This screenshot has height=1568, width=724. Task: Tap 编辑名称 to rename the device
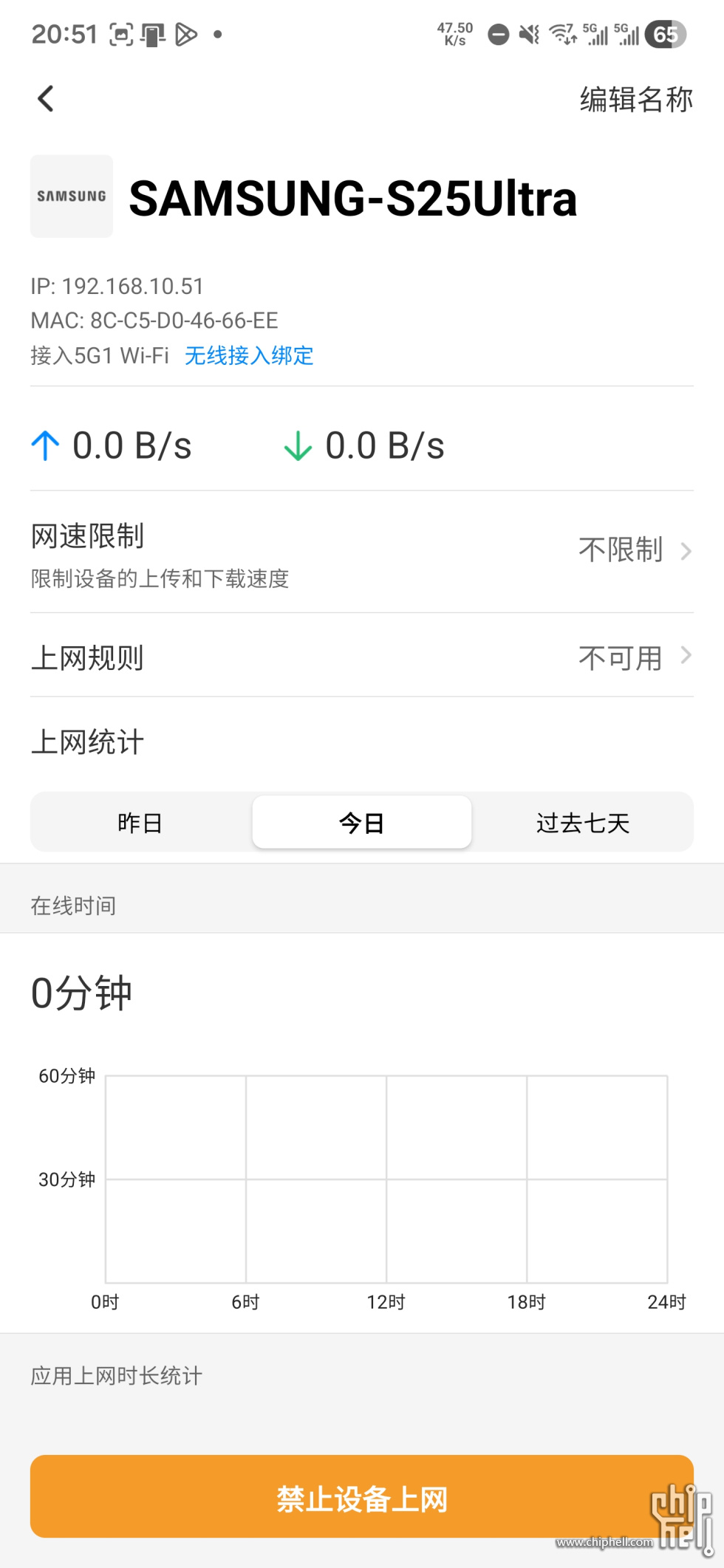635,99
